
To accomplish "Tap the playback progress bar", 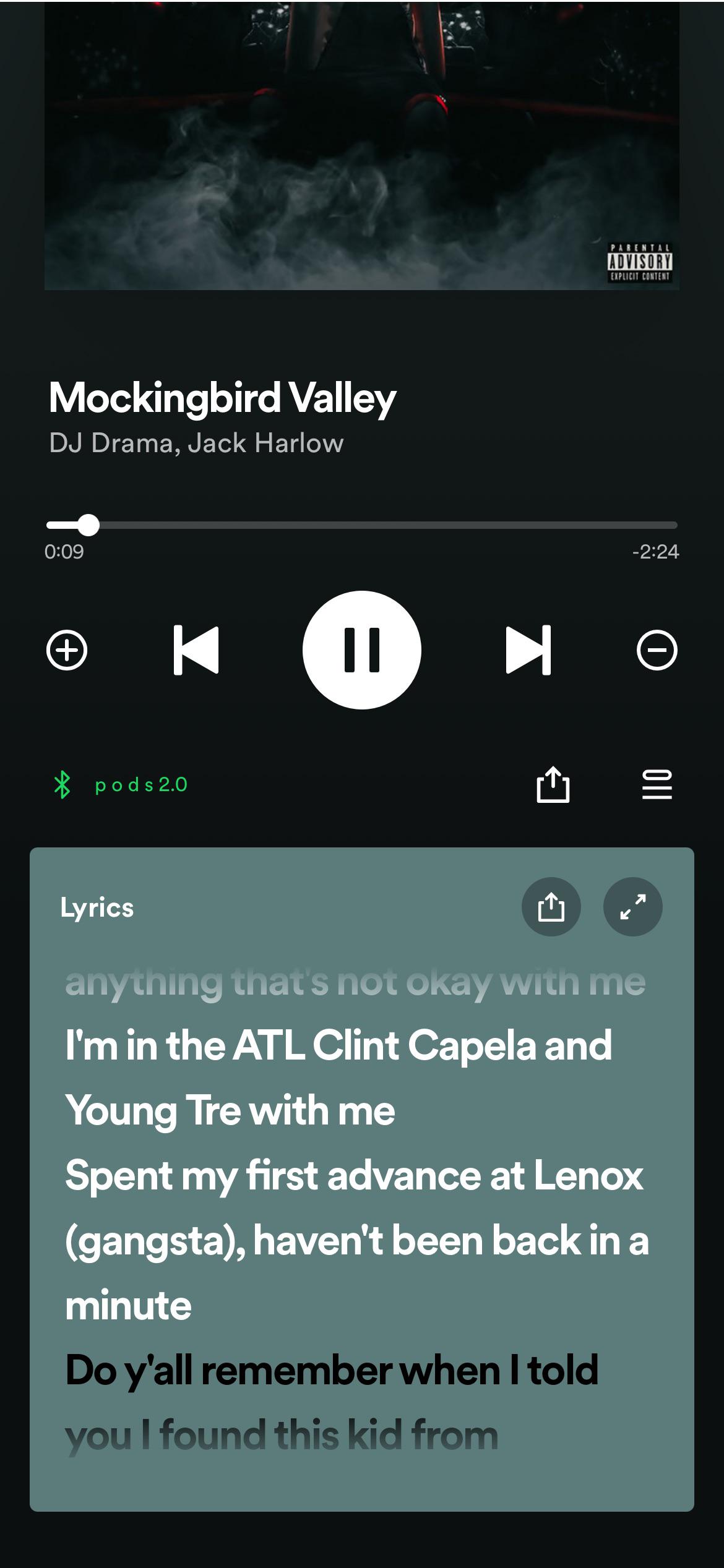I will (362, 525).
